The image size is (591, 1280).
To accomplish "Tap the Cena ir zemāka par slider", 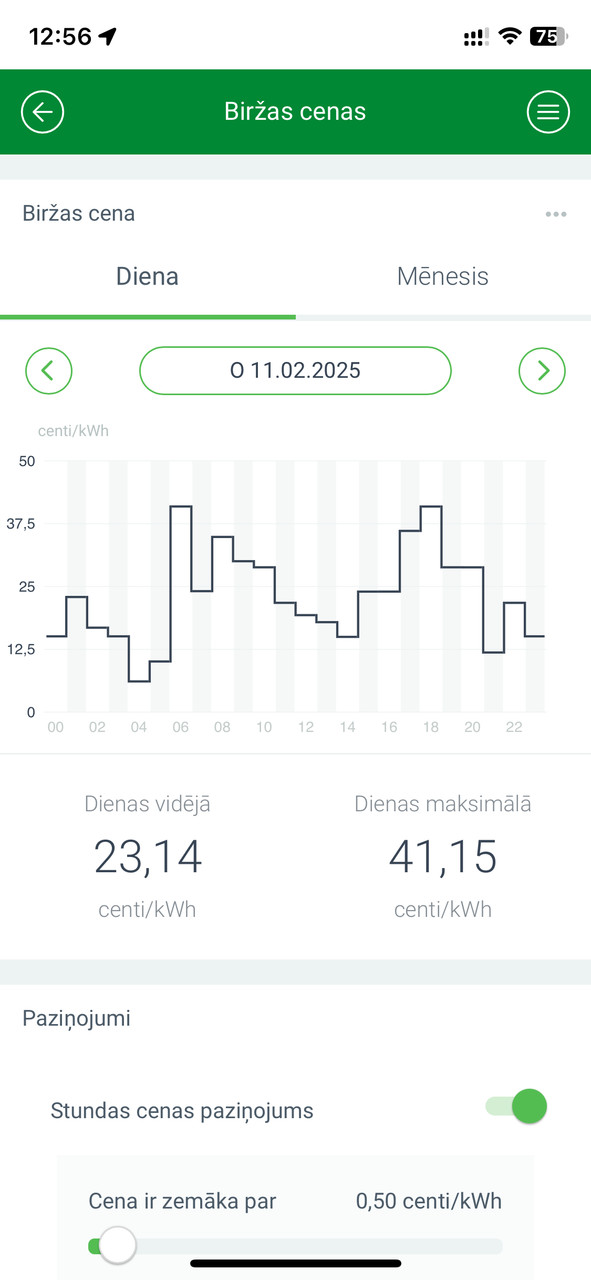I will 295,1246.
